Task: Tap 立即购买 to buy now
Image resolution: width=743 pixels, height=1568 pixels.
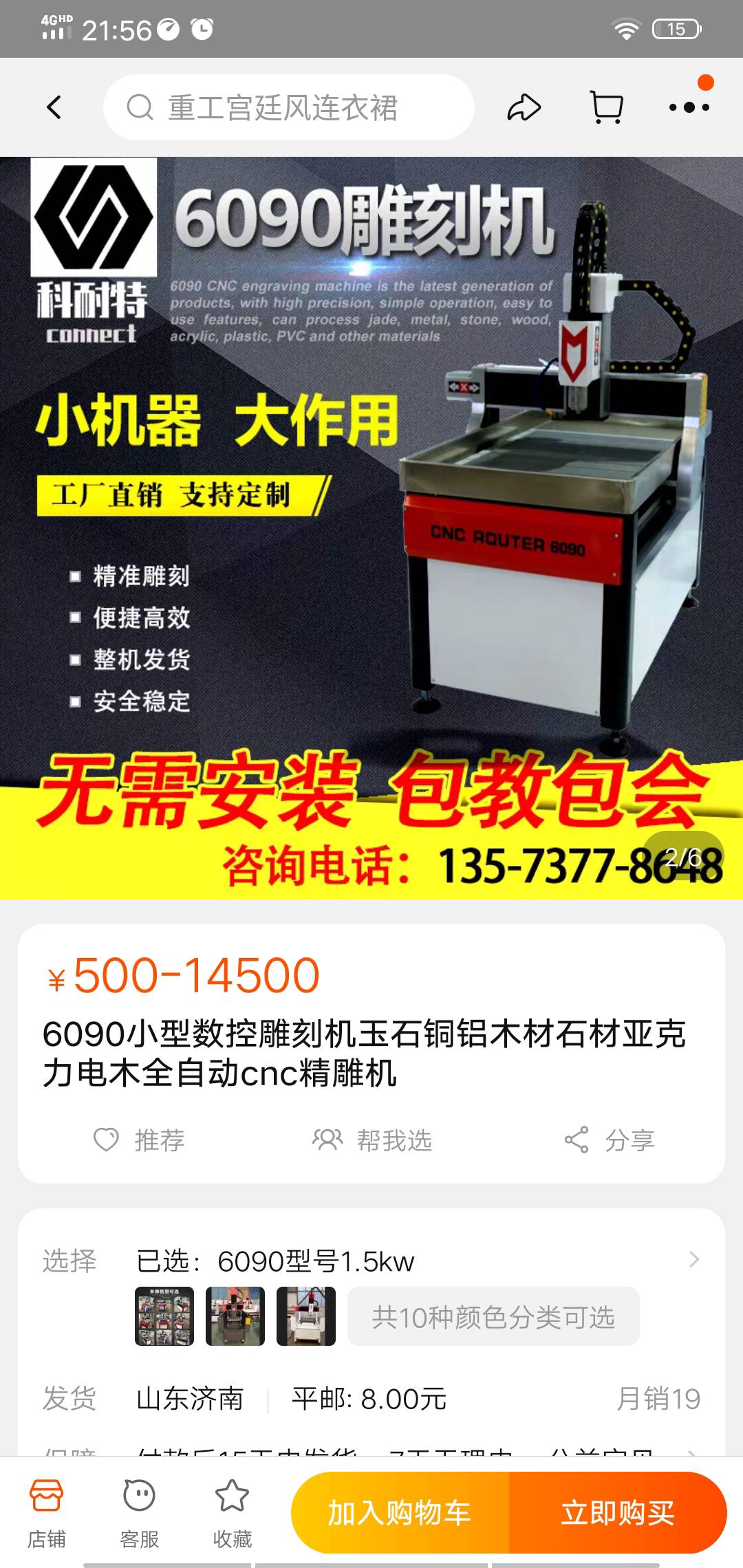Action: tap(617, 1513)
